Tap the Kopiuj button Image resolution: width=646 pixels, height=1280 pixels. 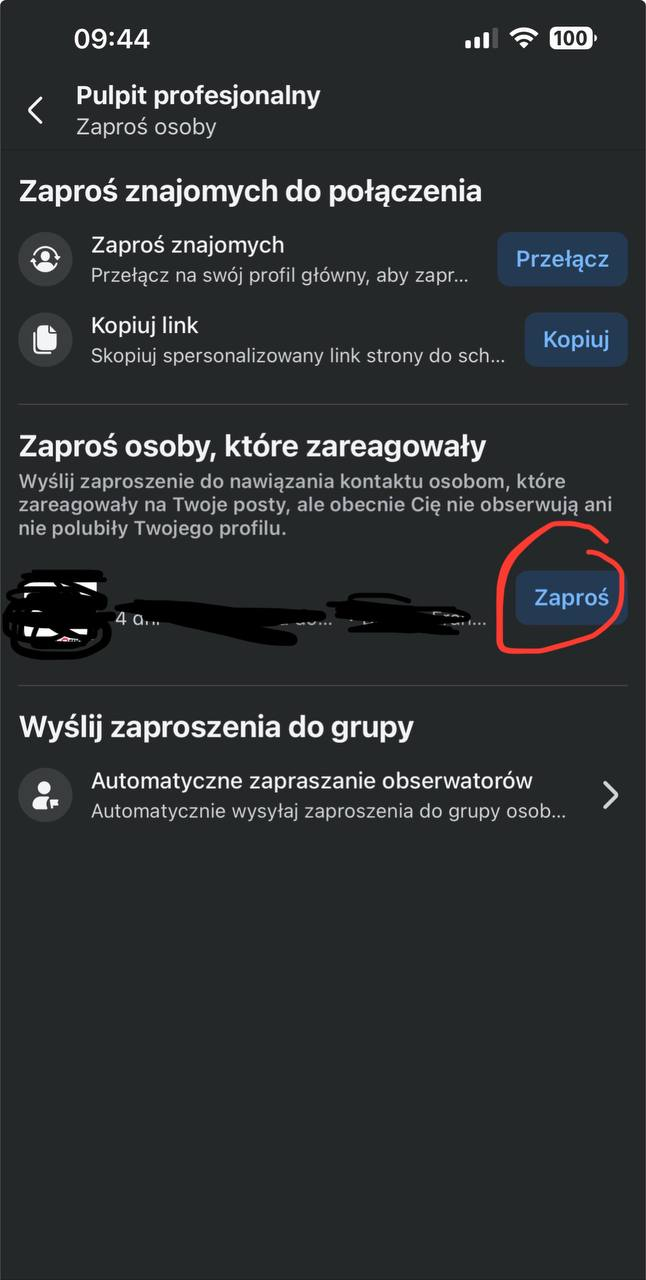click(576, 339)
